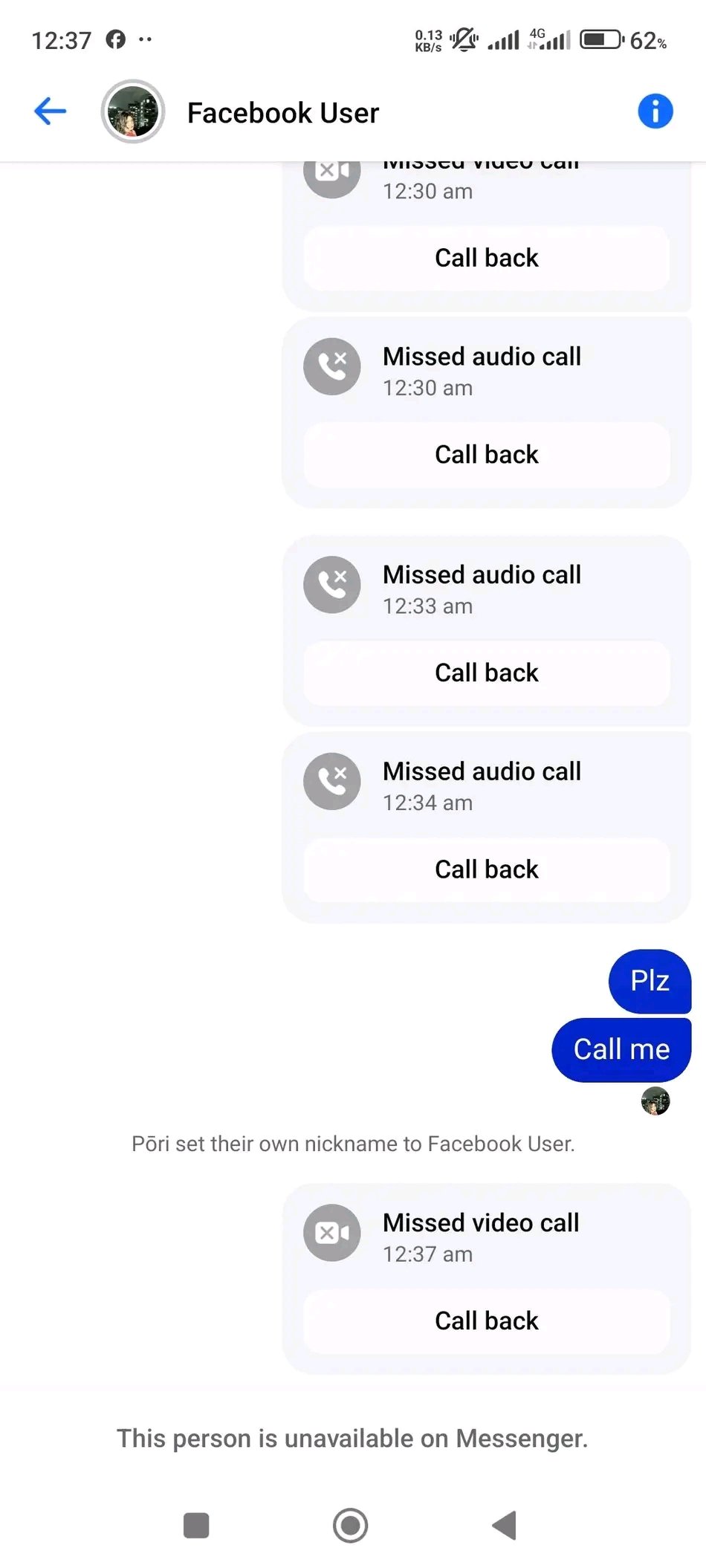Open the conversation info icon
Image resolution: width=706 pixels, height=1568 pixels.
655,111
